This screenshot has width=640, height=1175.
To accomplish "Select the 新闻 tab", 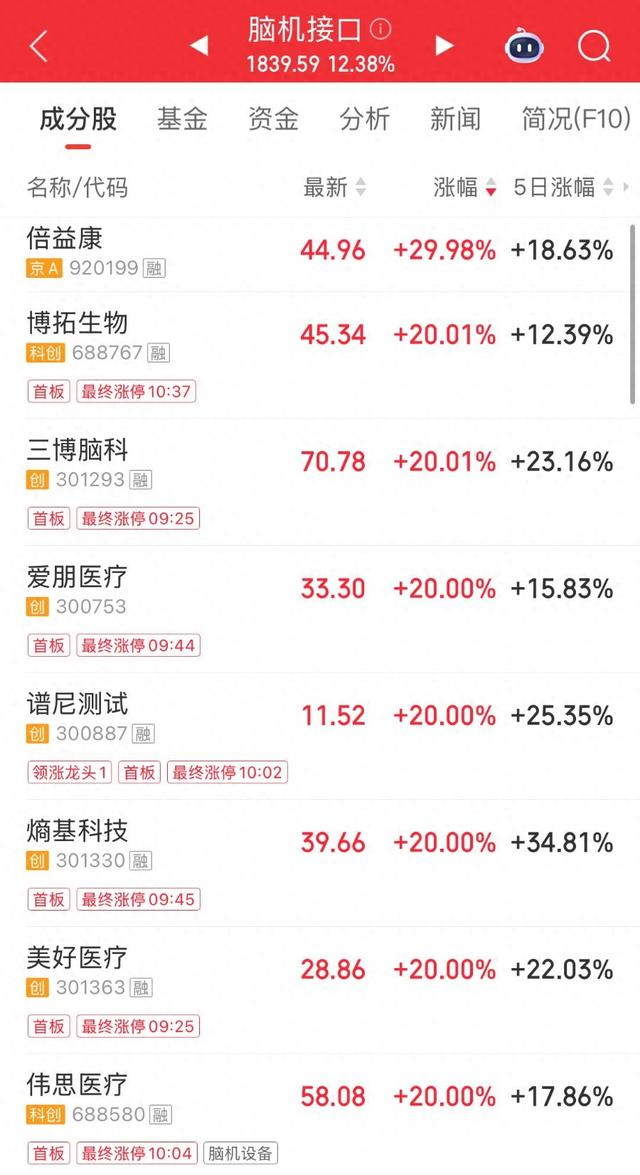I will pyautogui.click(x=455, y=119).
